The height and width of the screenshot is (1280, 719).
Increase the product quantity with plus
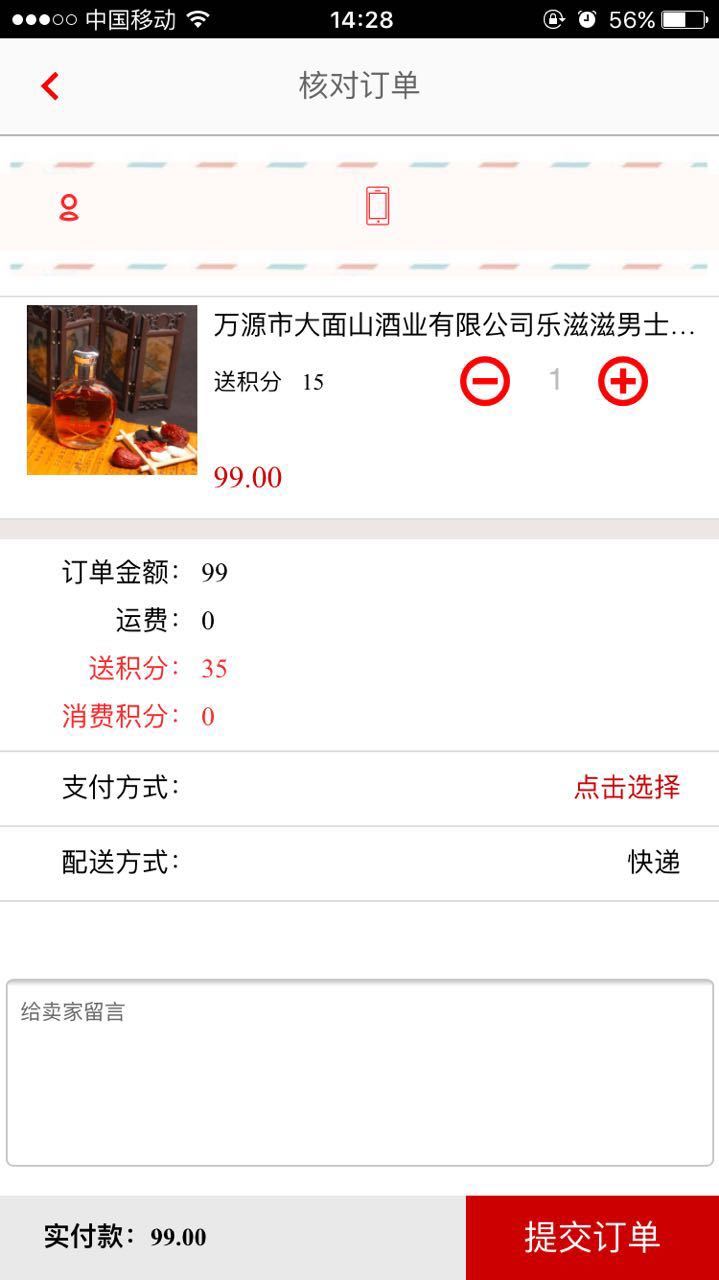622,382
